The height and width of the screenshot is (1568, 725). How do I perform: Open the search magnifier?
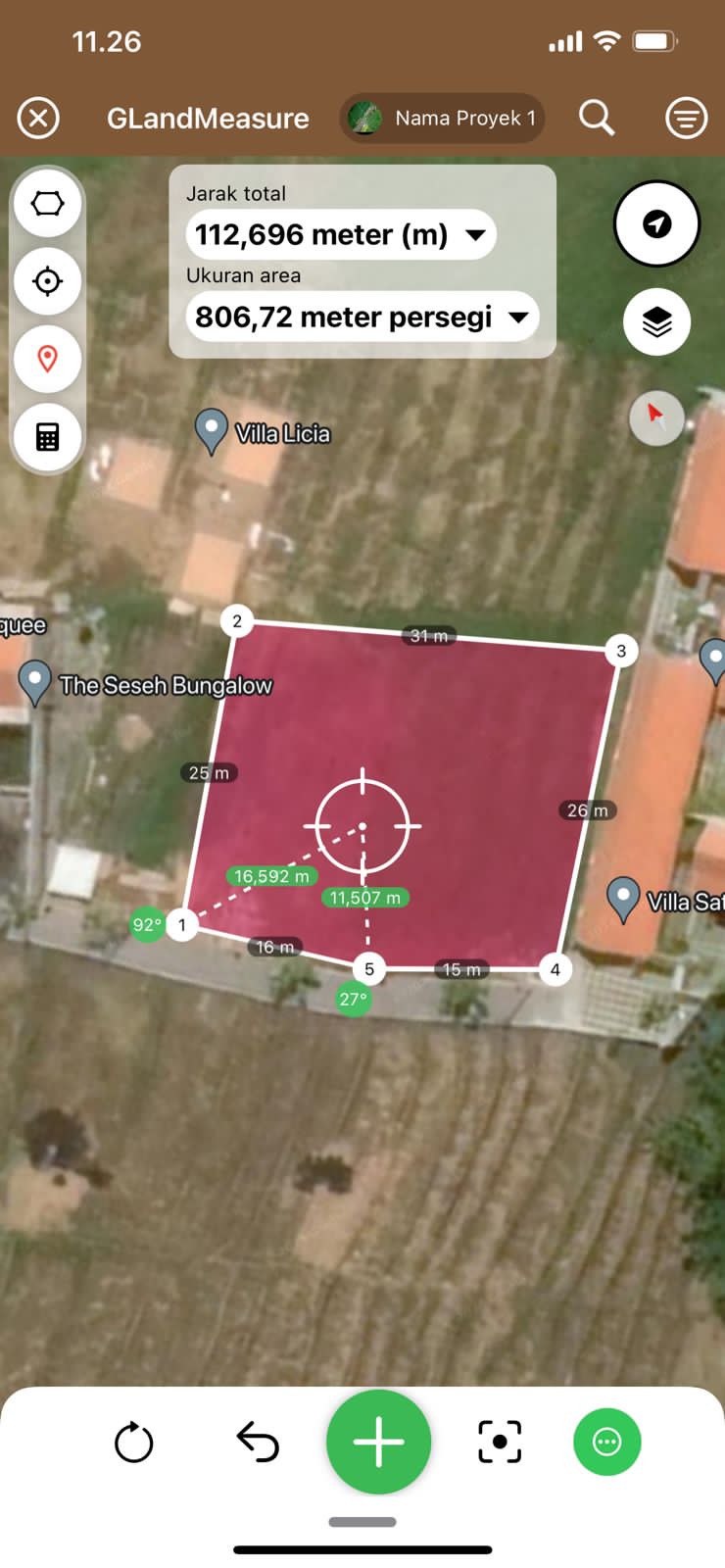pos(596,119)
